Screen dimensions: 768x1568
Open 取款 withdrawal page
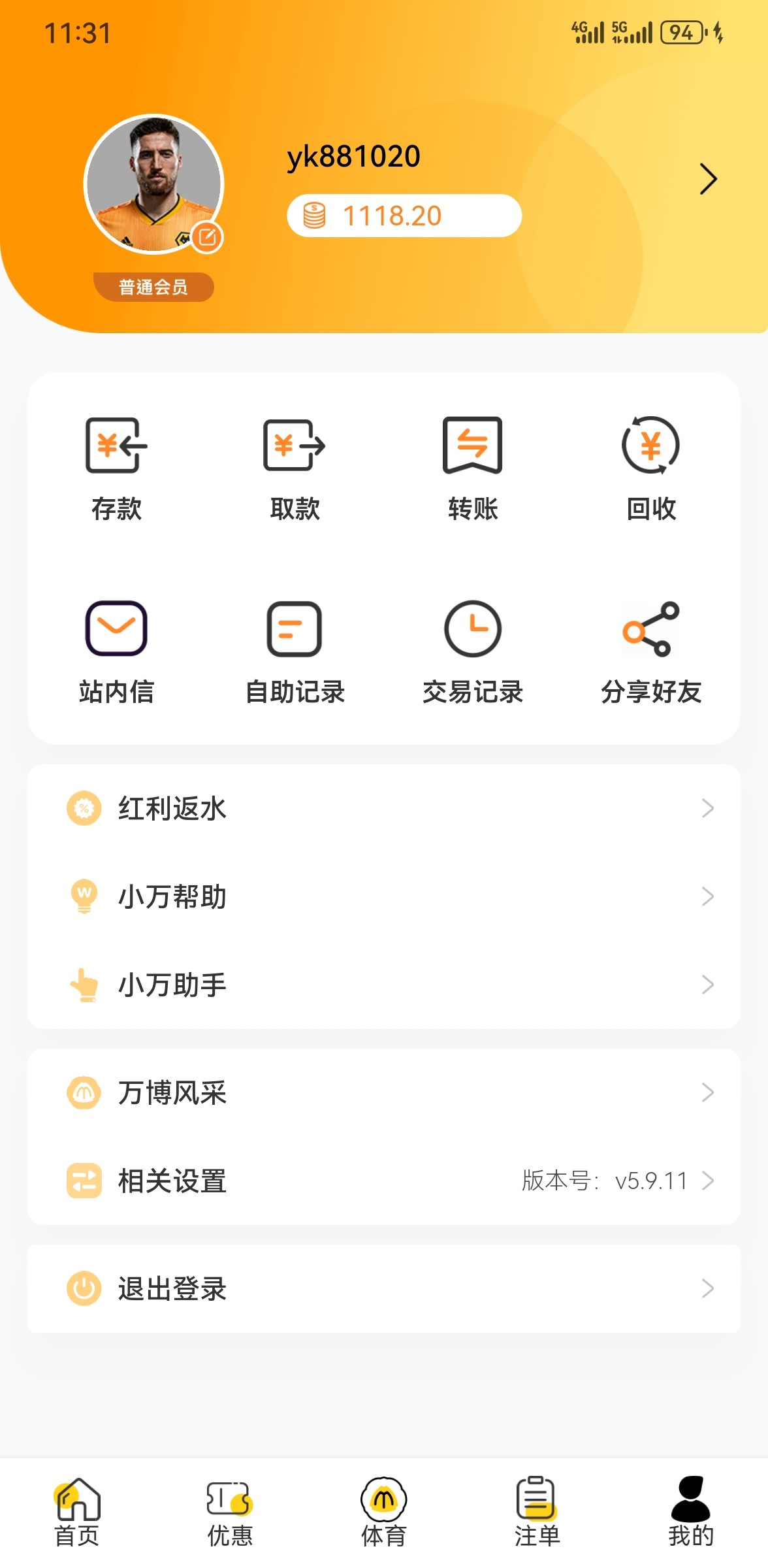295,468
